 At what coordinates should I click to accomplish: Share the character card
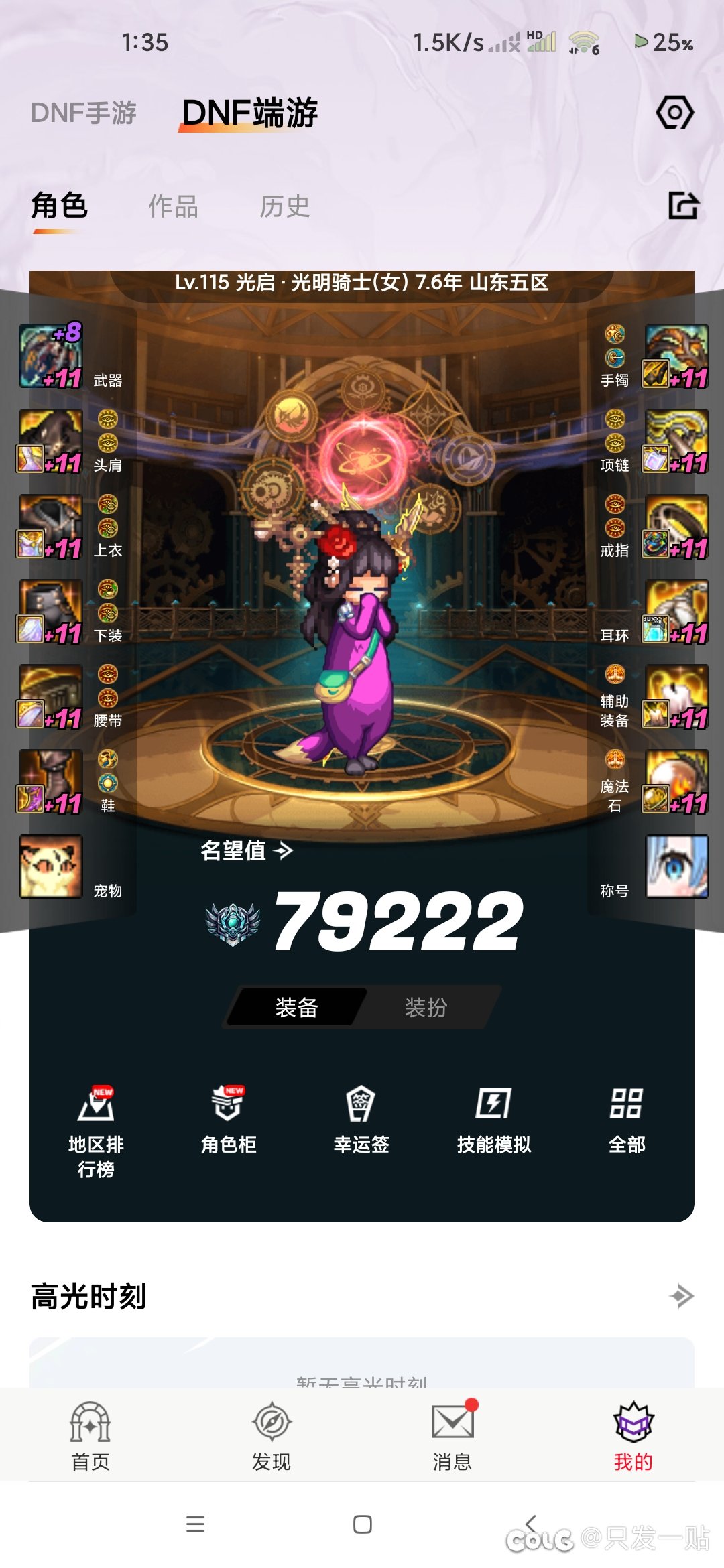pyautogui.click(x=683, y=206)
